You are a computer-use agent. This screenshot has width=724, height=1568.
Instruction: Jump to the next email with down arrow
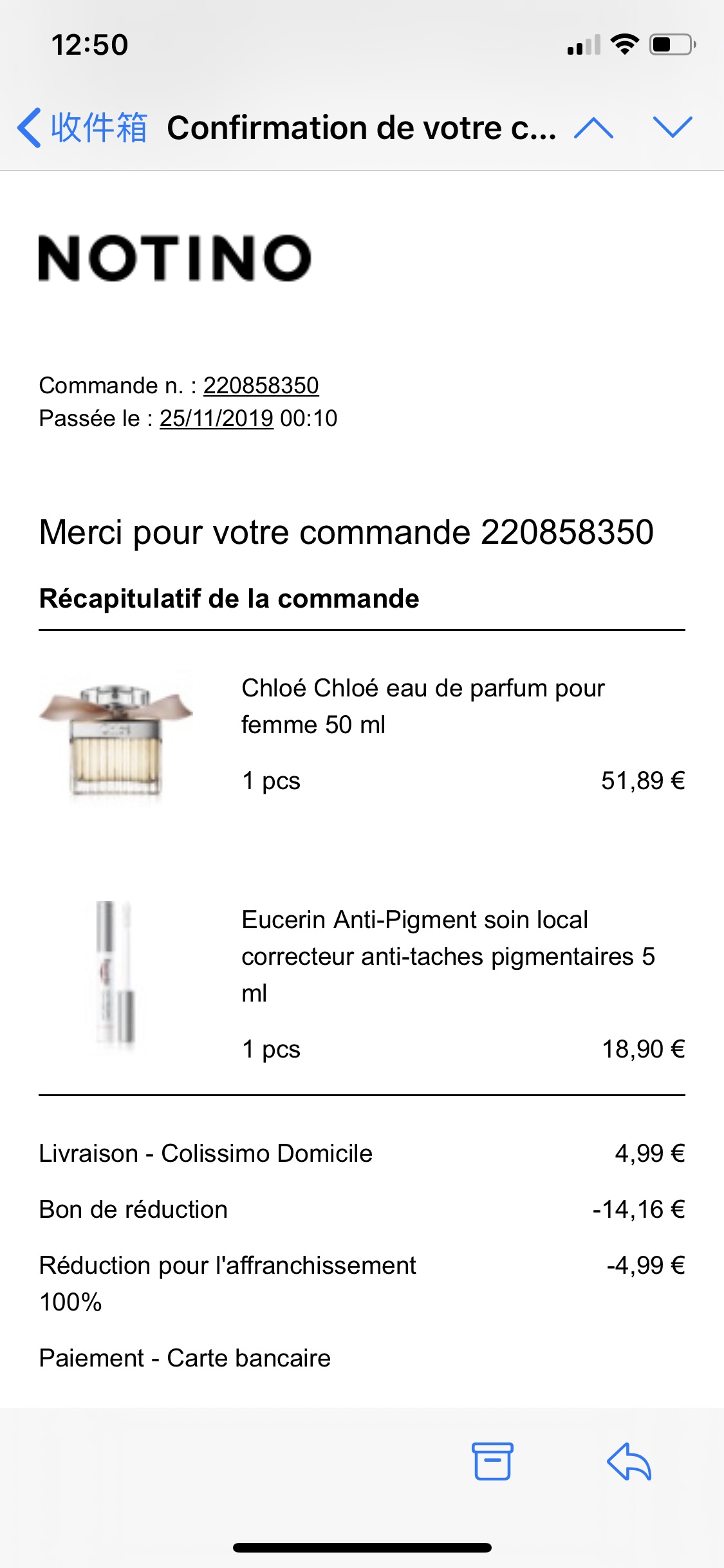(x=673, y=127)
